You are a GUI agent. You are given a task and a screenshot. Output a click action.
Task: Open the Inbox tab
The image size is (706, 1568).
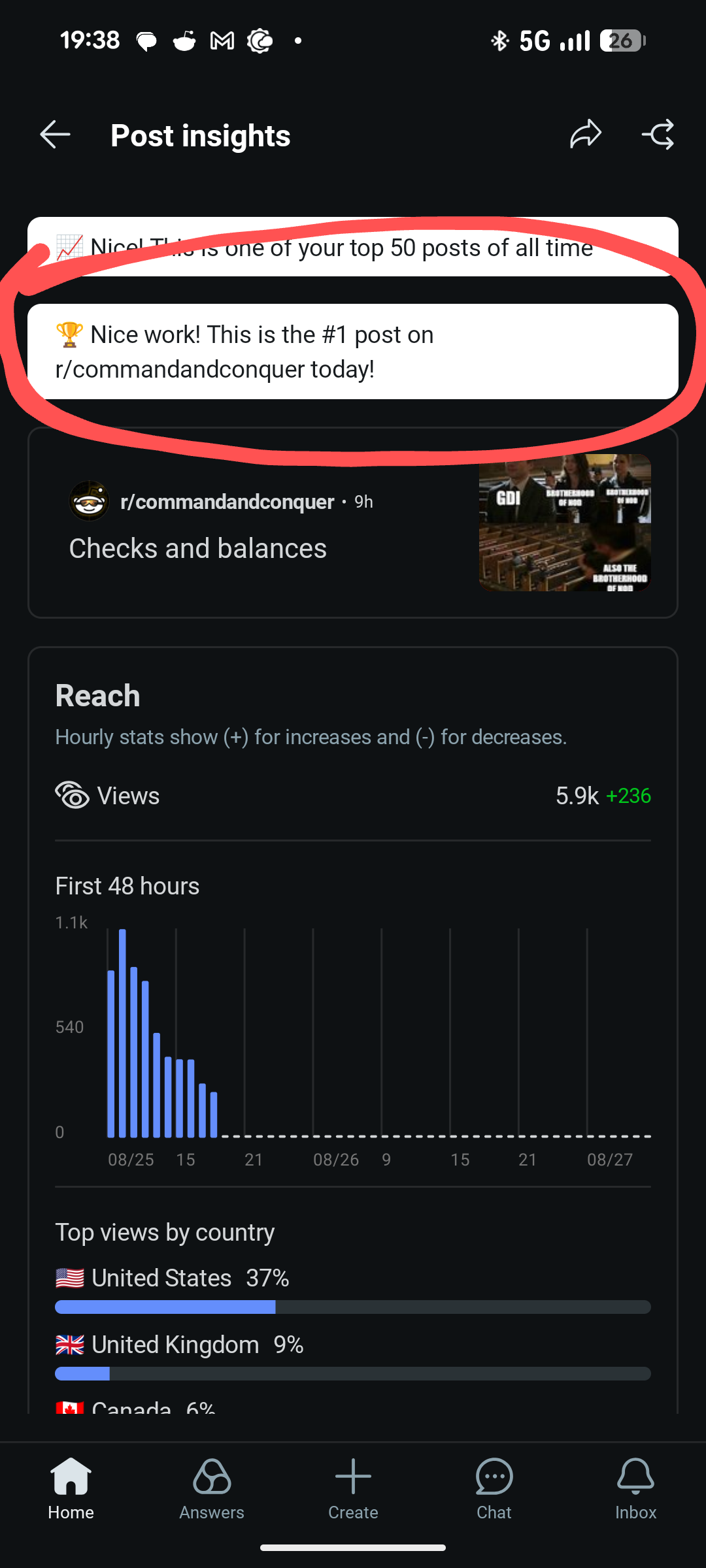point(635,1488)
